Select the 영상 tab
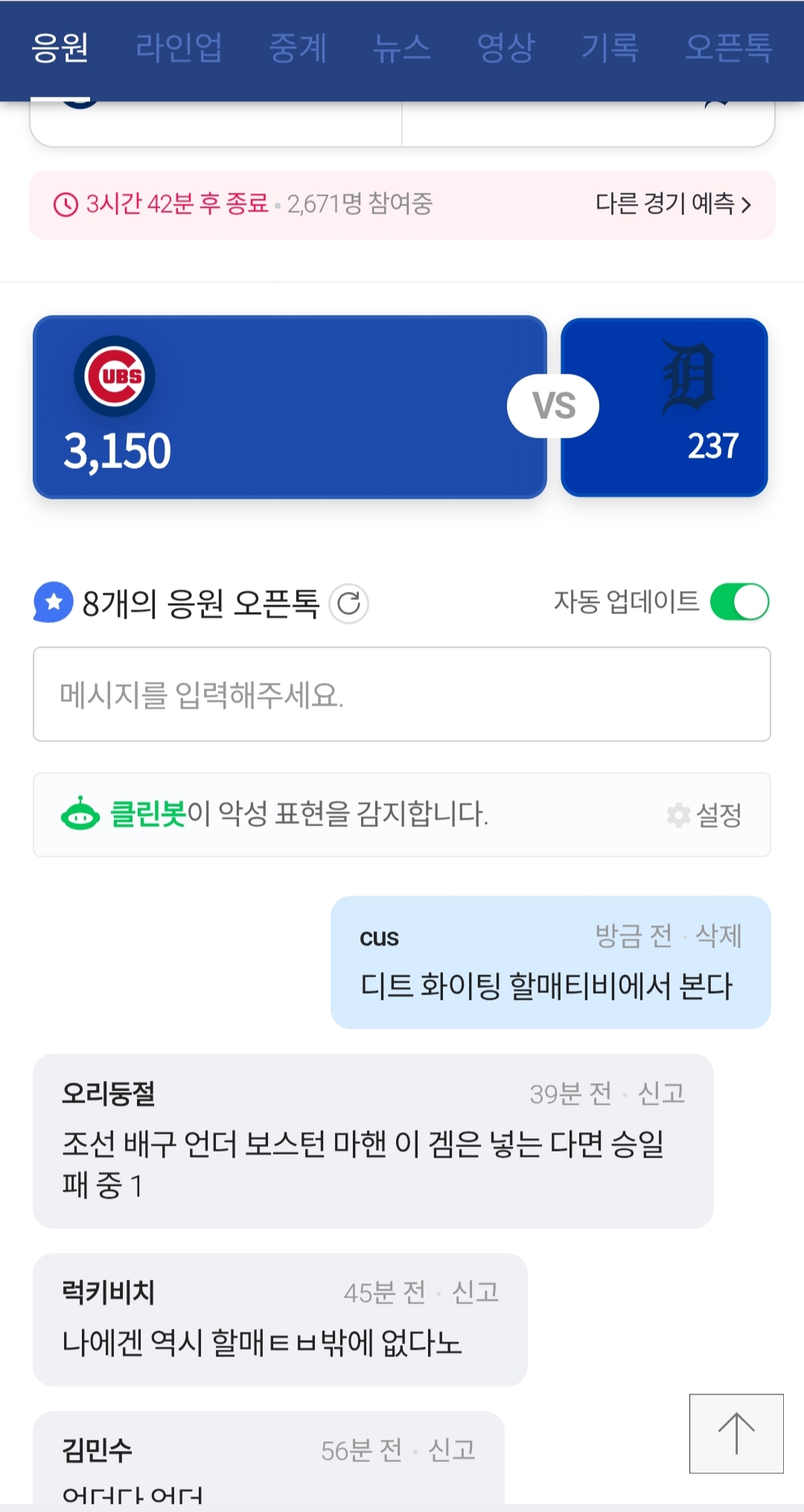Screen dimensions: 804x1512 pyautogui.click(x=506, y=48)
